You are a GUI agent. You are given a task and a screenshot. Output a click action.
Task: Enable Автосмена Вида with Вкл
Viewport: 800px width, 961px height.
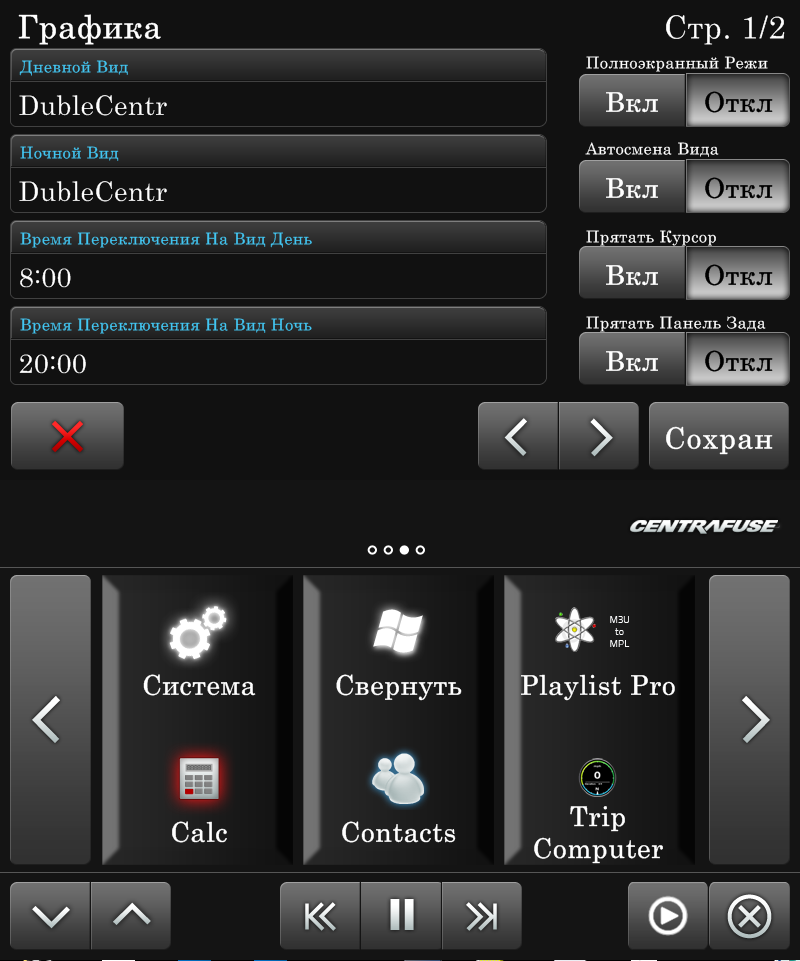tap(632, 189)
